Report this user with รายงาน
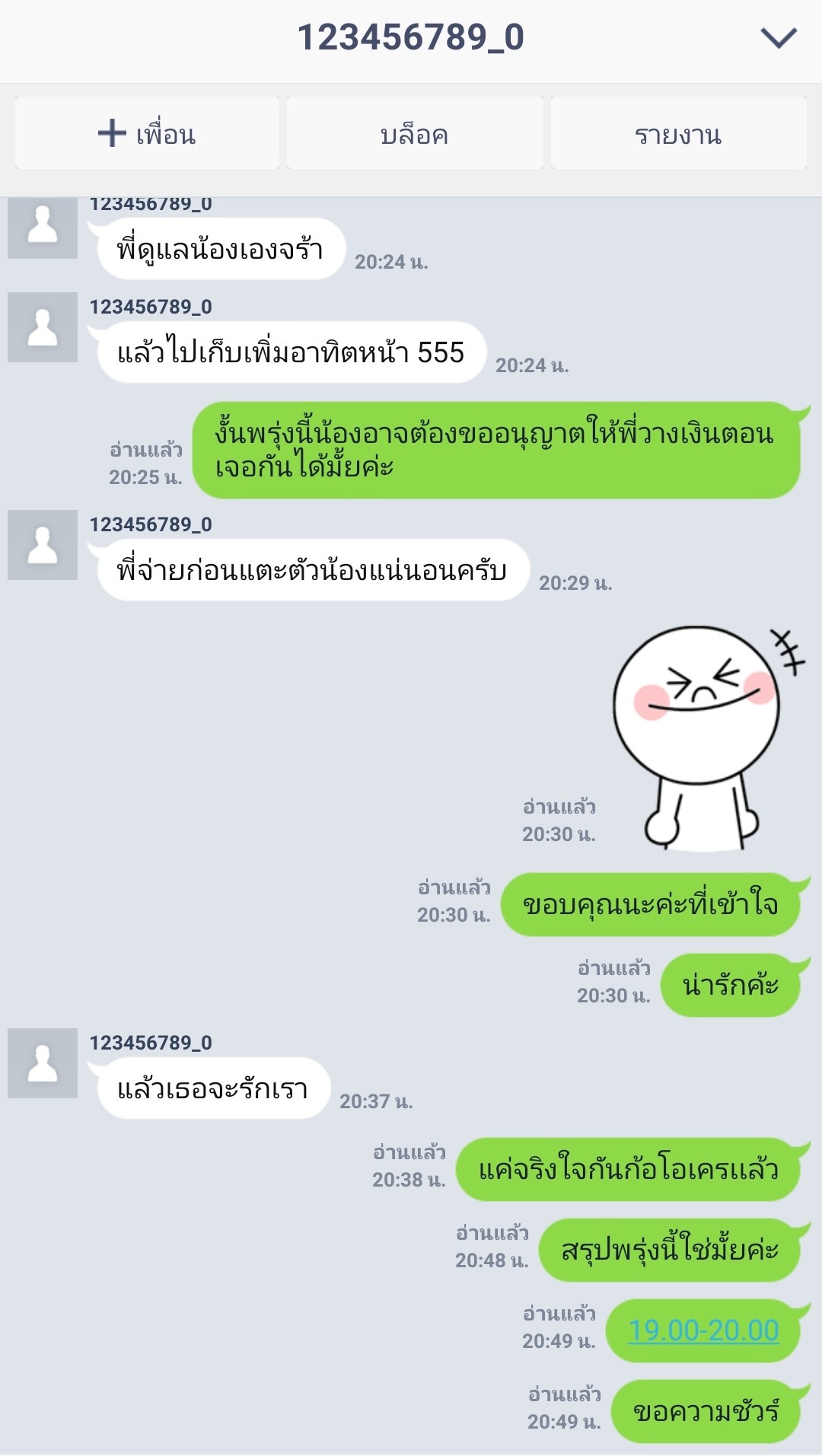 (x=678, y=133)
